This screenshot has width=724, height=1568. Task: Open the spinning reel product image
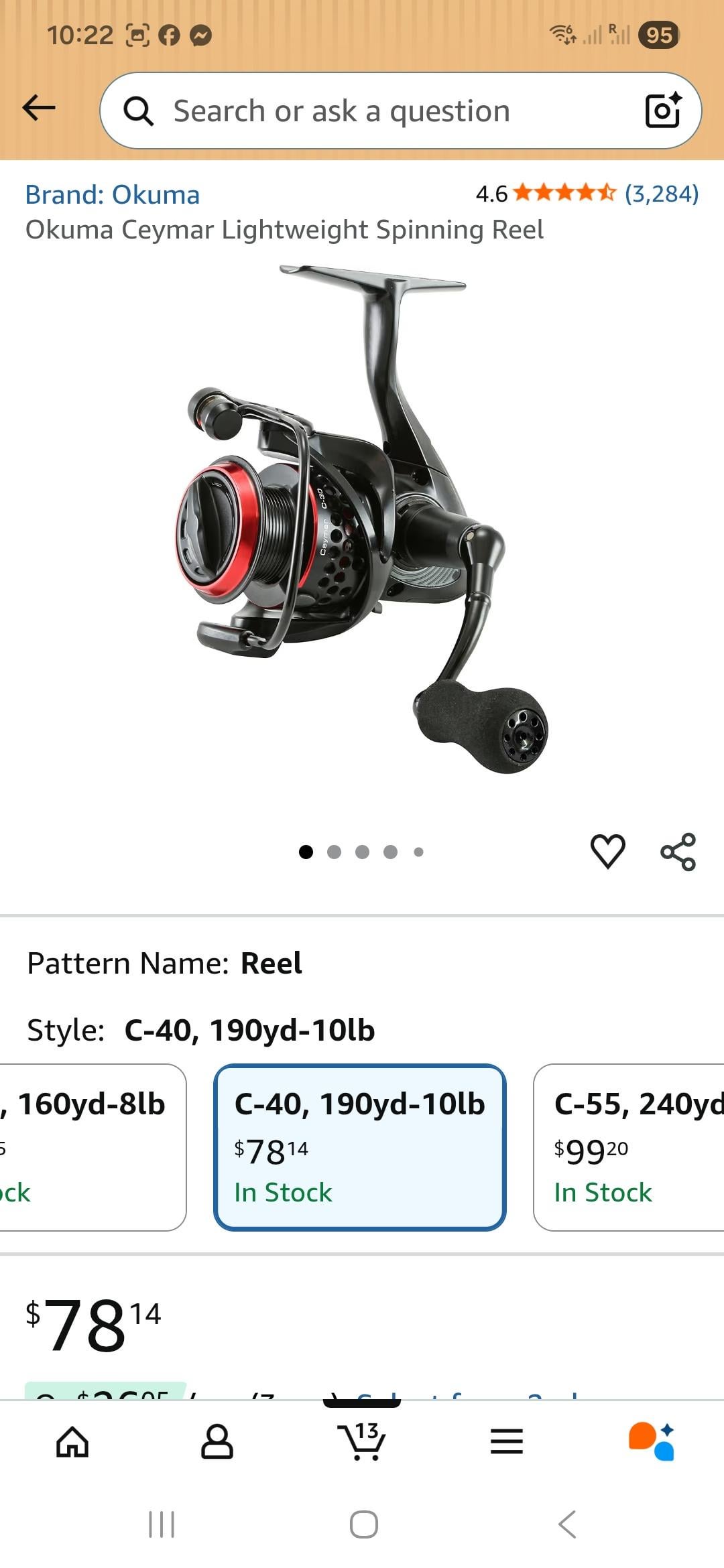(362, 519)
